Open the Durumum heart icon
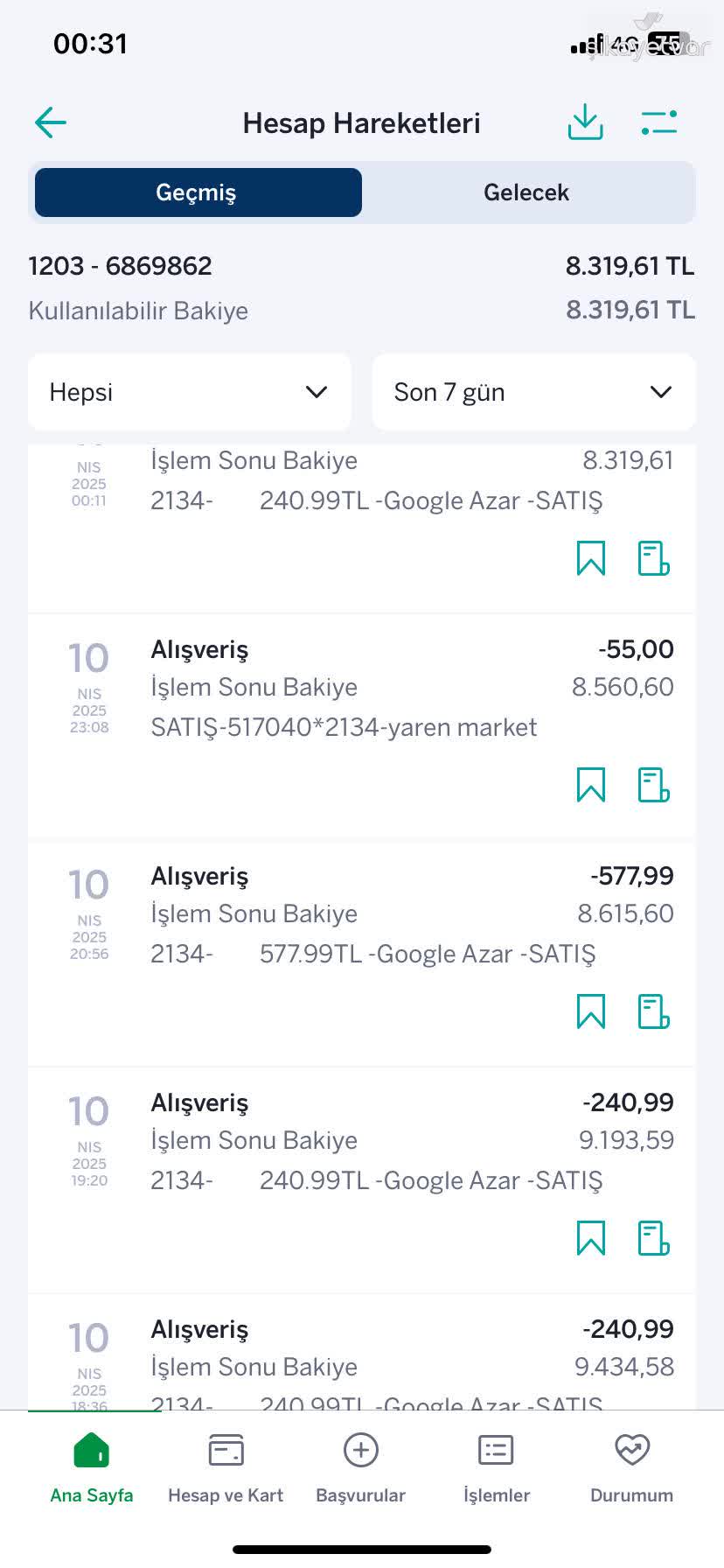Viewport: 724px width, 1568px height. [x=630, y=1450]
